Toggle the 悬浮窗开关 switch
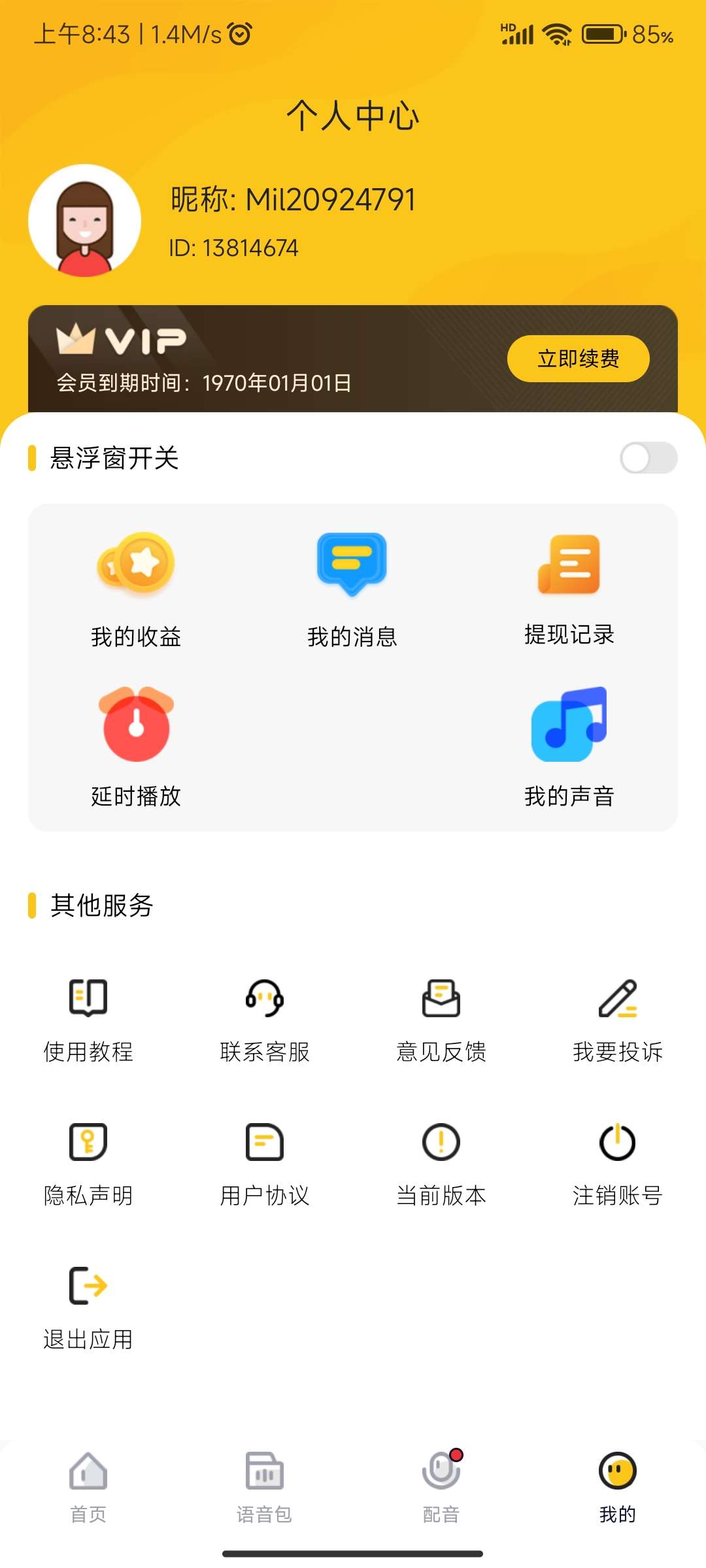 [x=648, y=458]
